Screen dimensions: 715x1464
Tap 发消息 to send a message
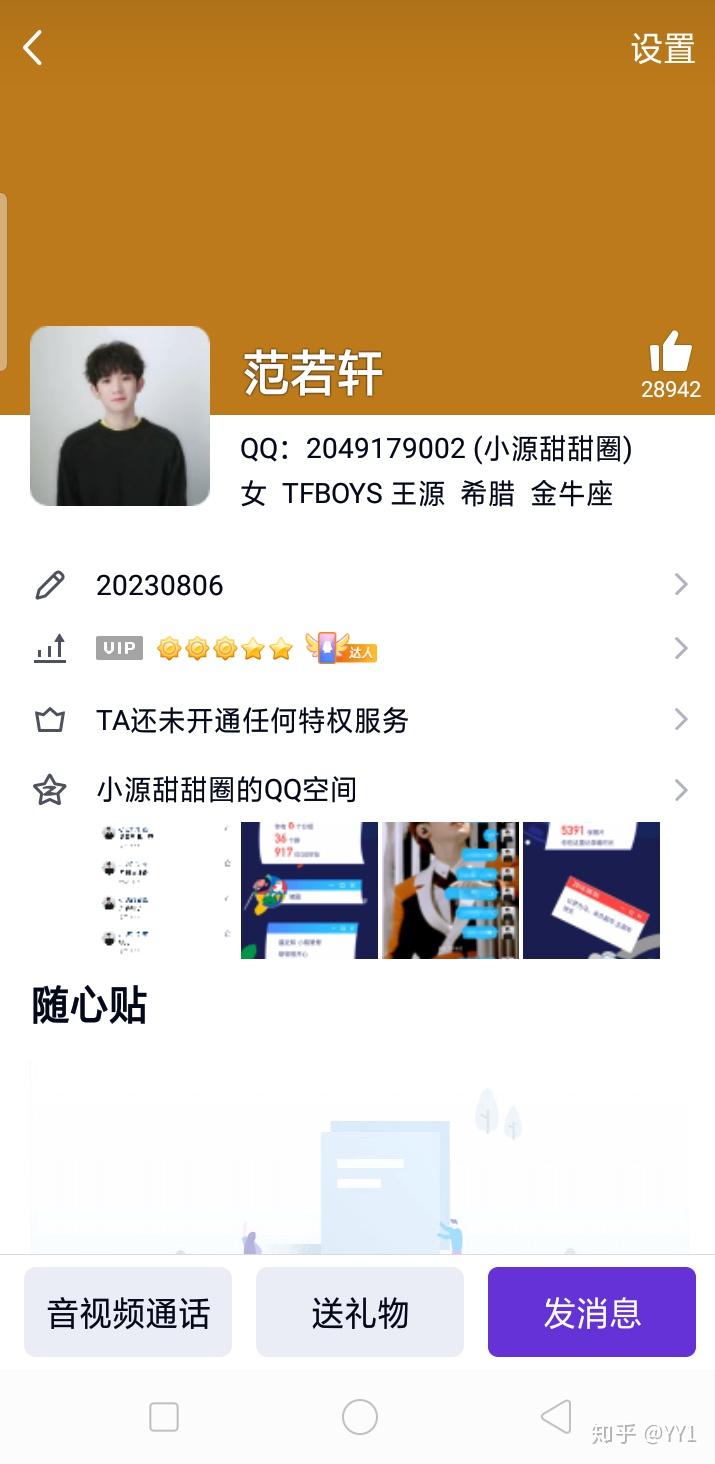592,1312
